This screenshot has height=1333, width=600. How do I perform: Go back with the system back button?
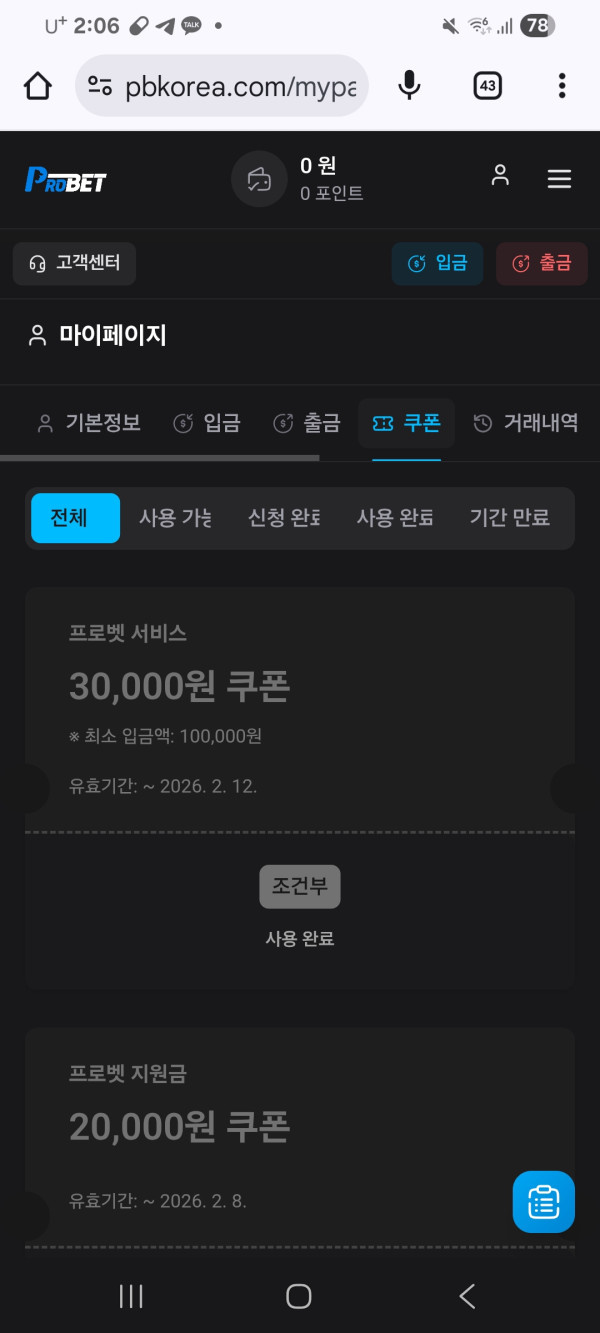[x=467, y=1296]
